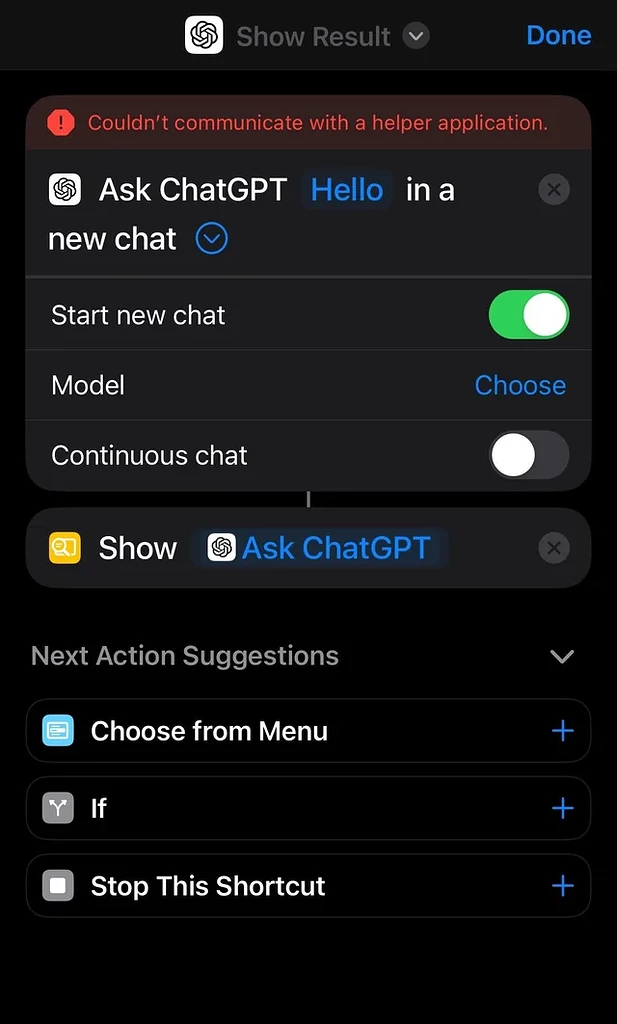This screenshot has height=1024, width=617.
Task: Choose a Model for ChatGPT
Action: pos(520,385)
